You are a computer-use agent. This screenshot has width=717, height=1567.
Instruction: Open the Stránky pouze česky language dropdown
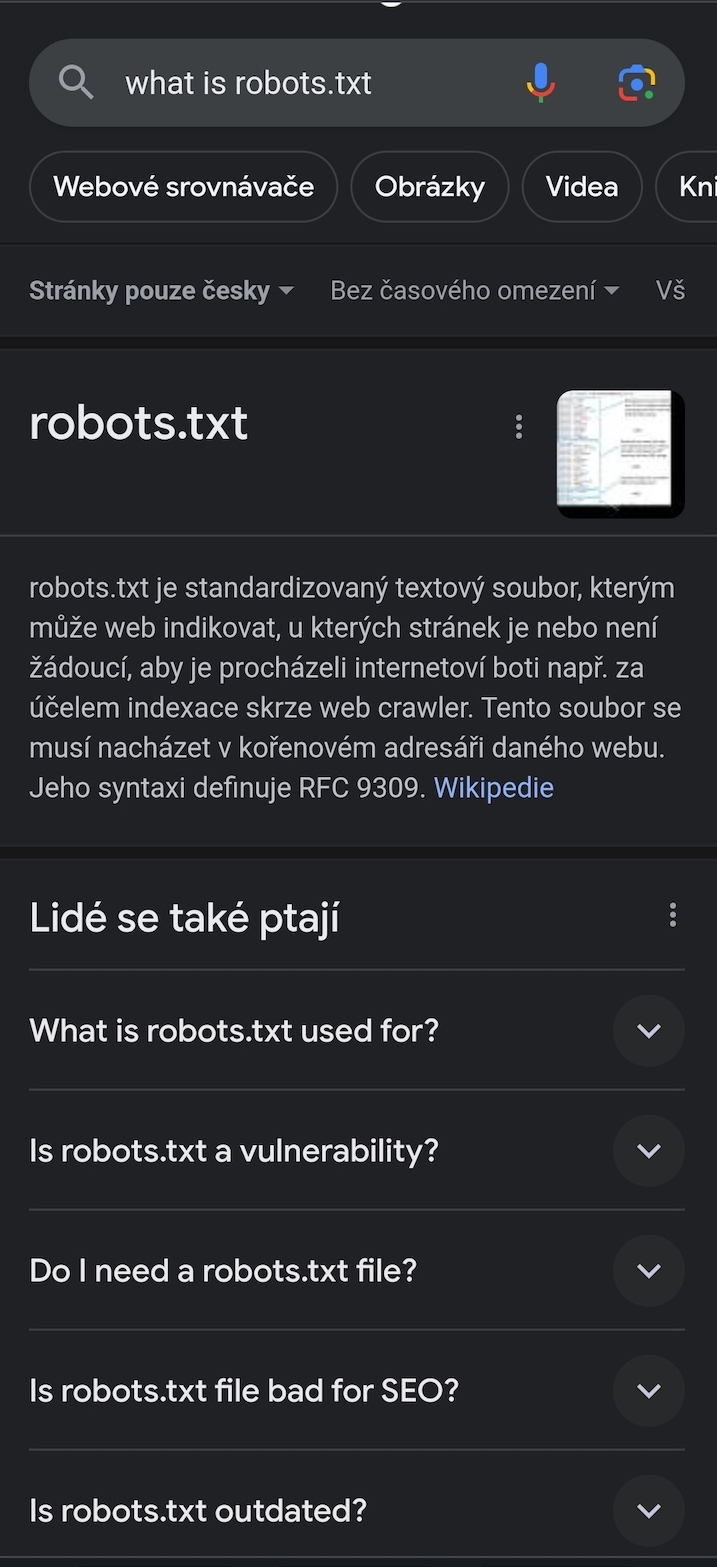pyautogui.click(x=161, y=291)
